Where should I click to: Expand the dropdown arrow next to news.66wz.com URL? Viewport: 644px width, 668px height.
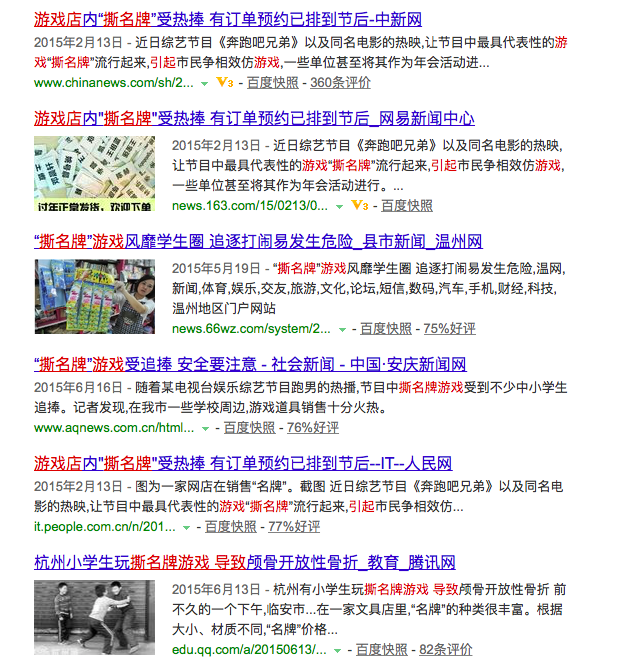click(x=342, y=329)
